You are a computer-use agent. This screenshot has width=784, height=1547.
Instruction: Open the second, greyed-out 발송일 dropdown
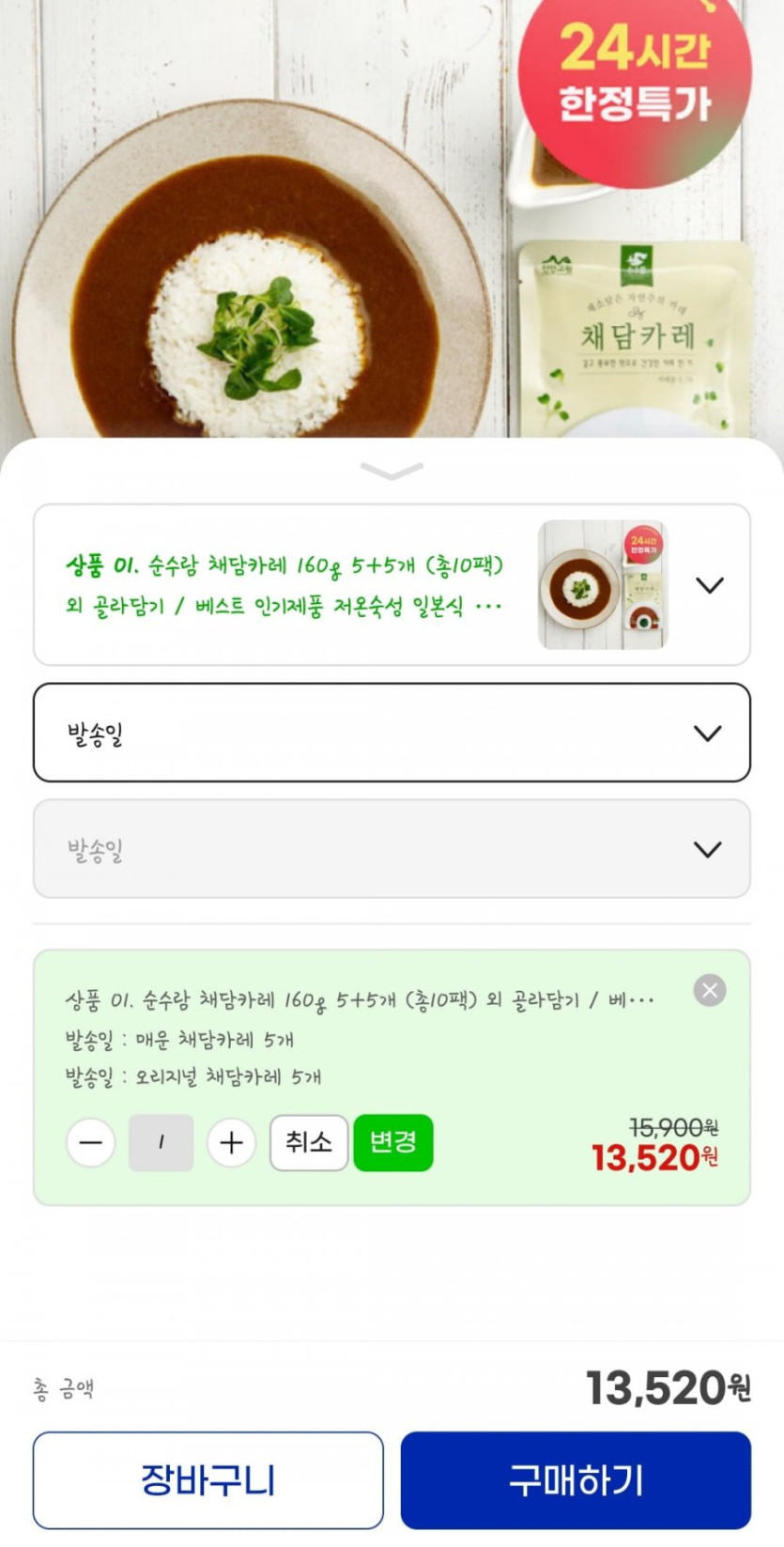pos(392,849)
